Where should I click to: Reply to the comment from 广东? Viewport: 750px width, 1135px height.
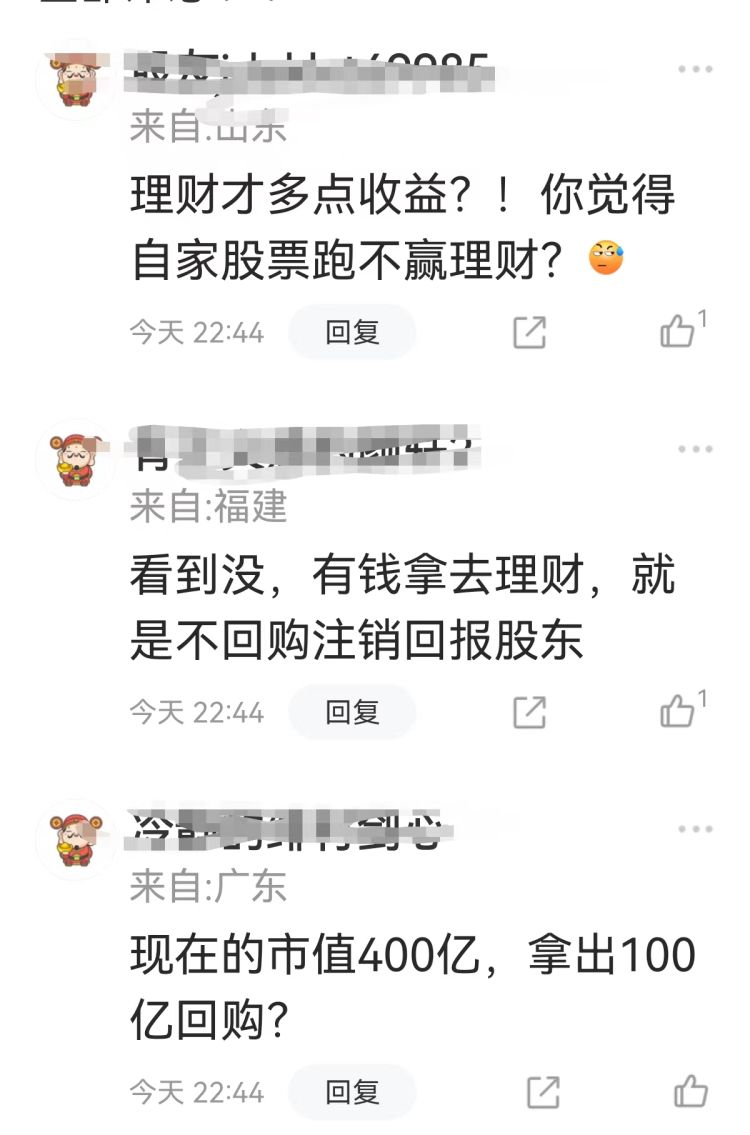352,1092
